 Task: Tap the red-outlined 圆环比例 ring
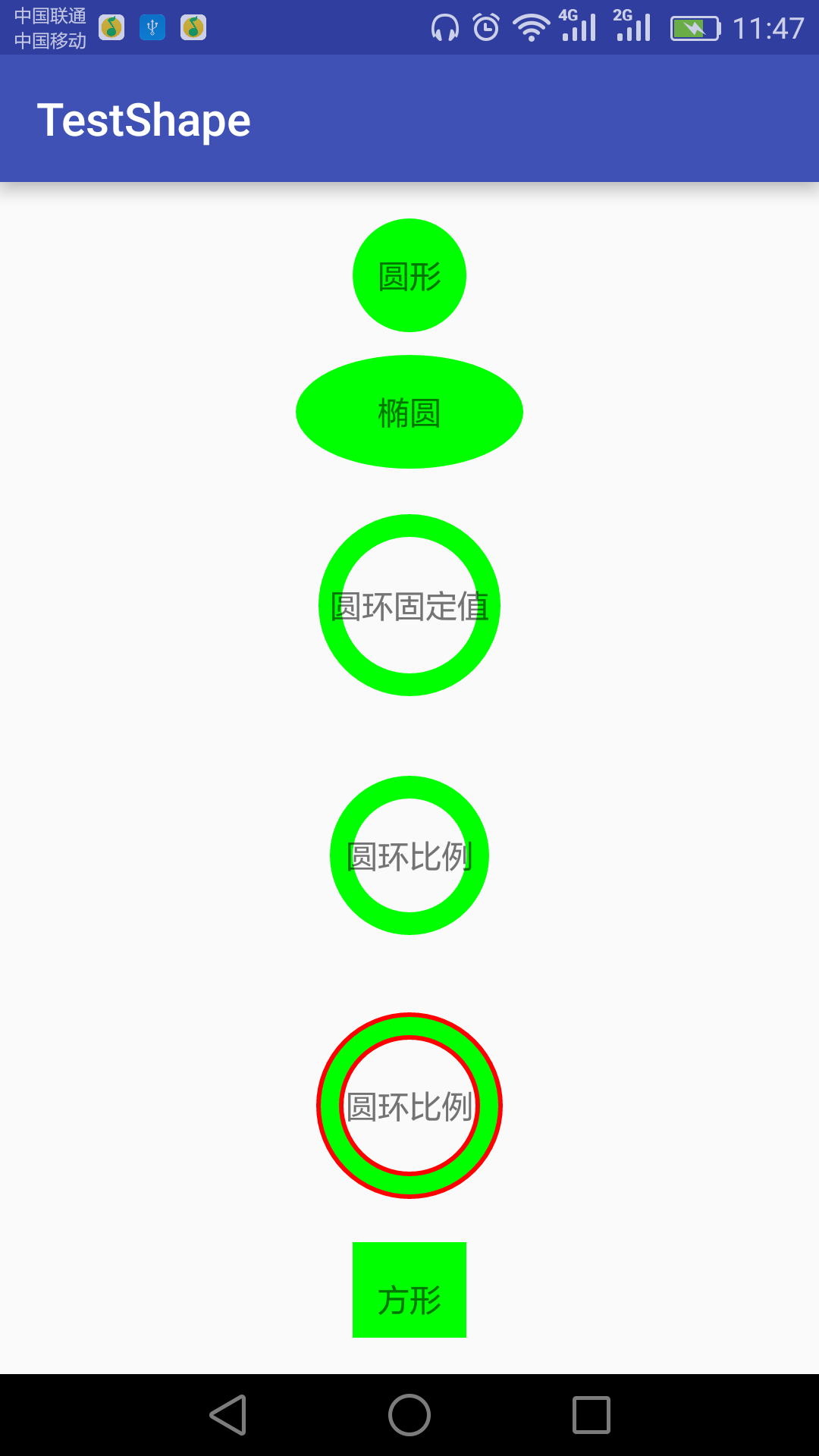(409, 1106)
